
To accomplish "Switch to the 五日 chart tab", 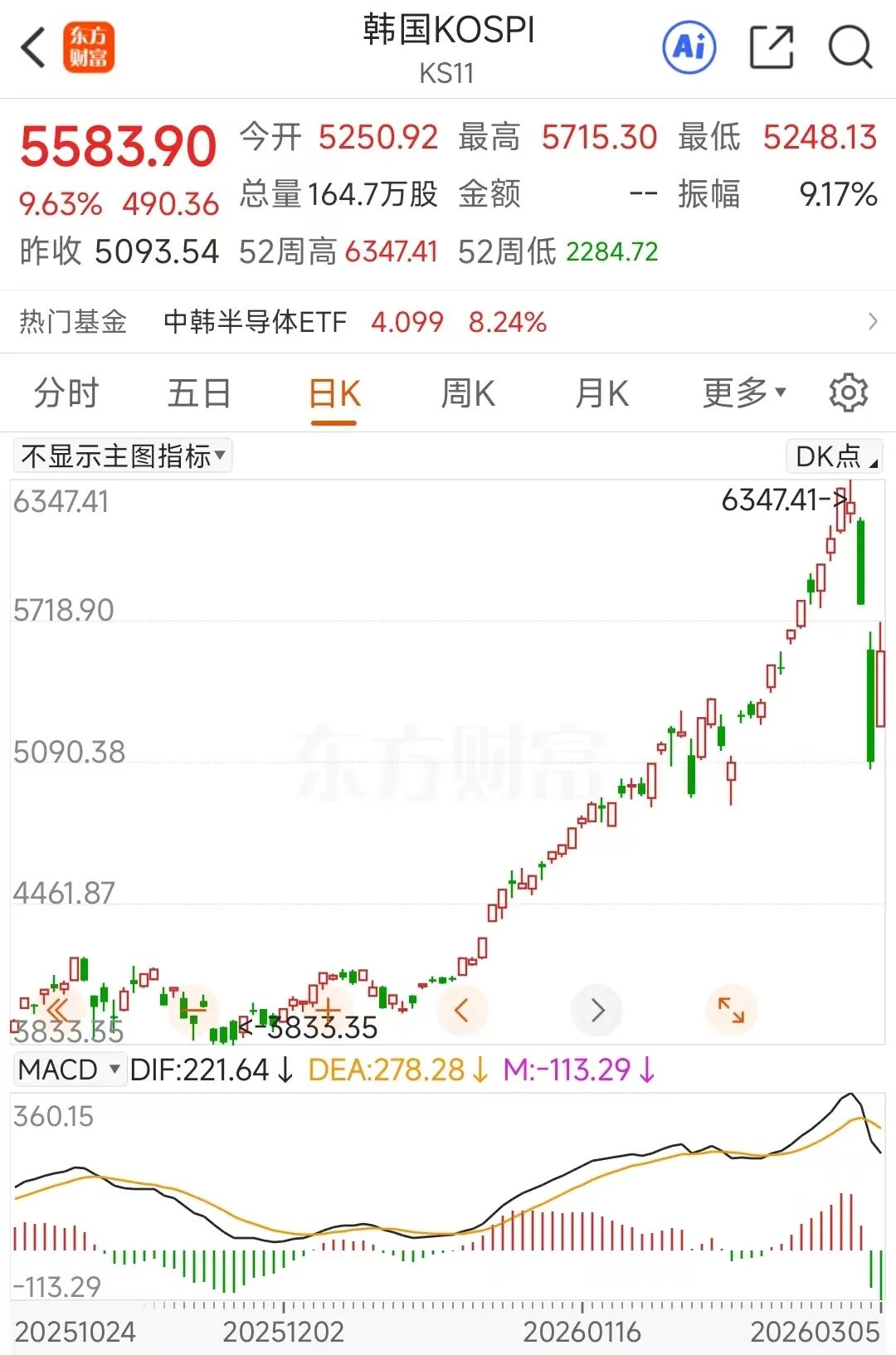I will pyautogui.click(x=199, y=393).
